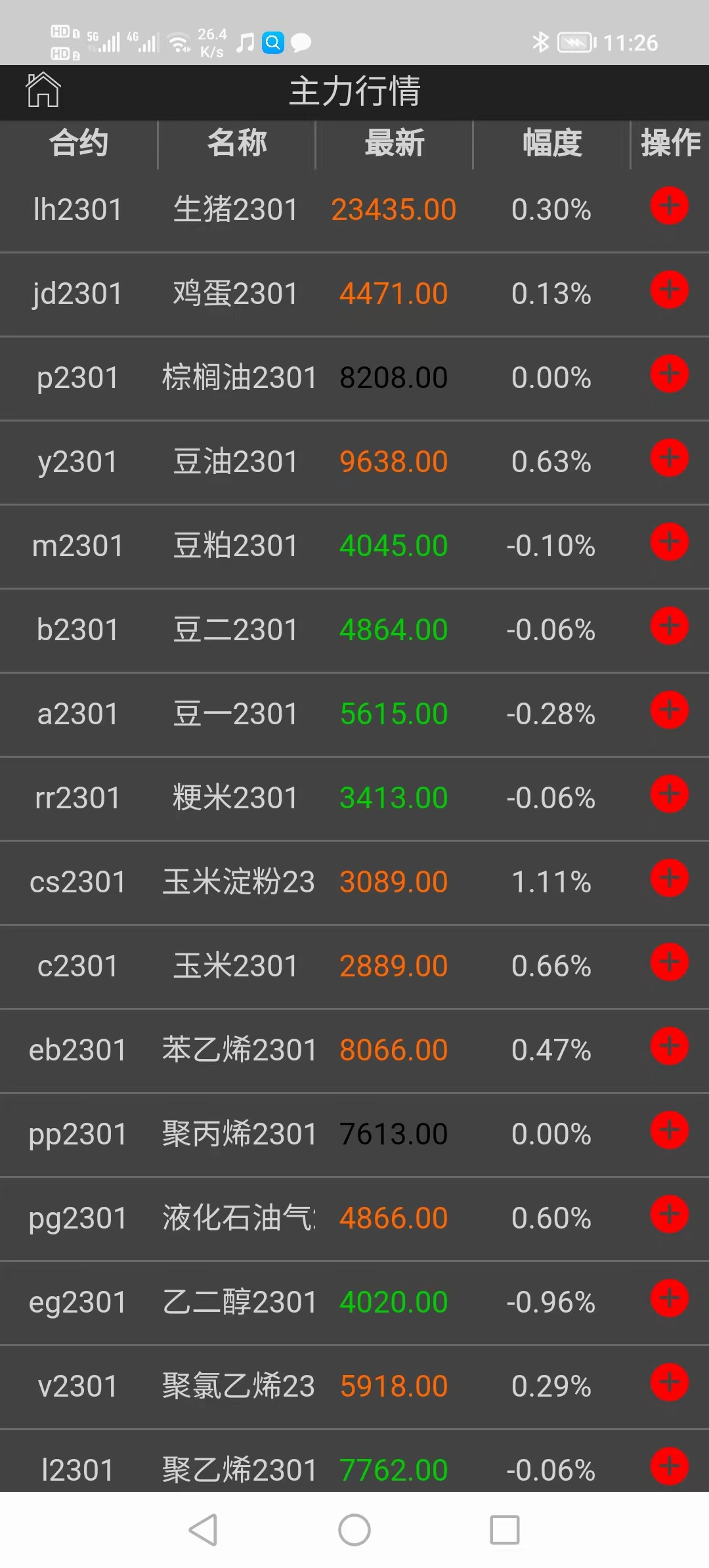709x1568 pixels.
Task: Add pg2301 contract via plus button
Action: coord(669,1215)
